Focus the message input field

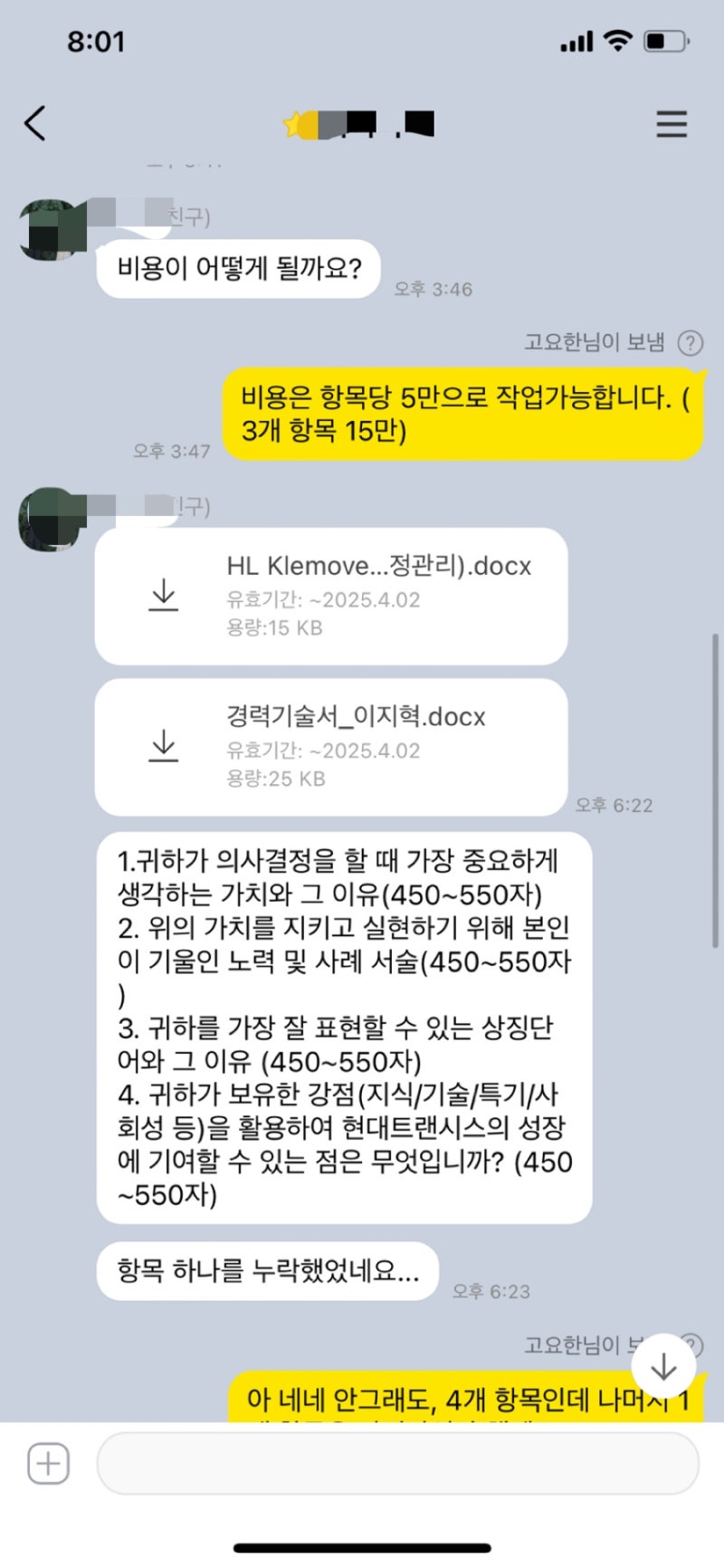[x=397, y=1463]
